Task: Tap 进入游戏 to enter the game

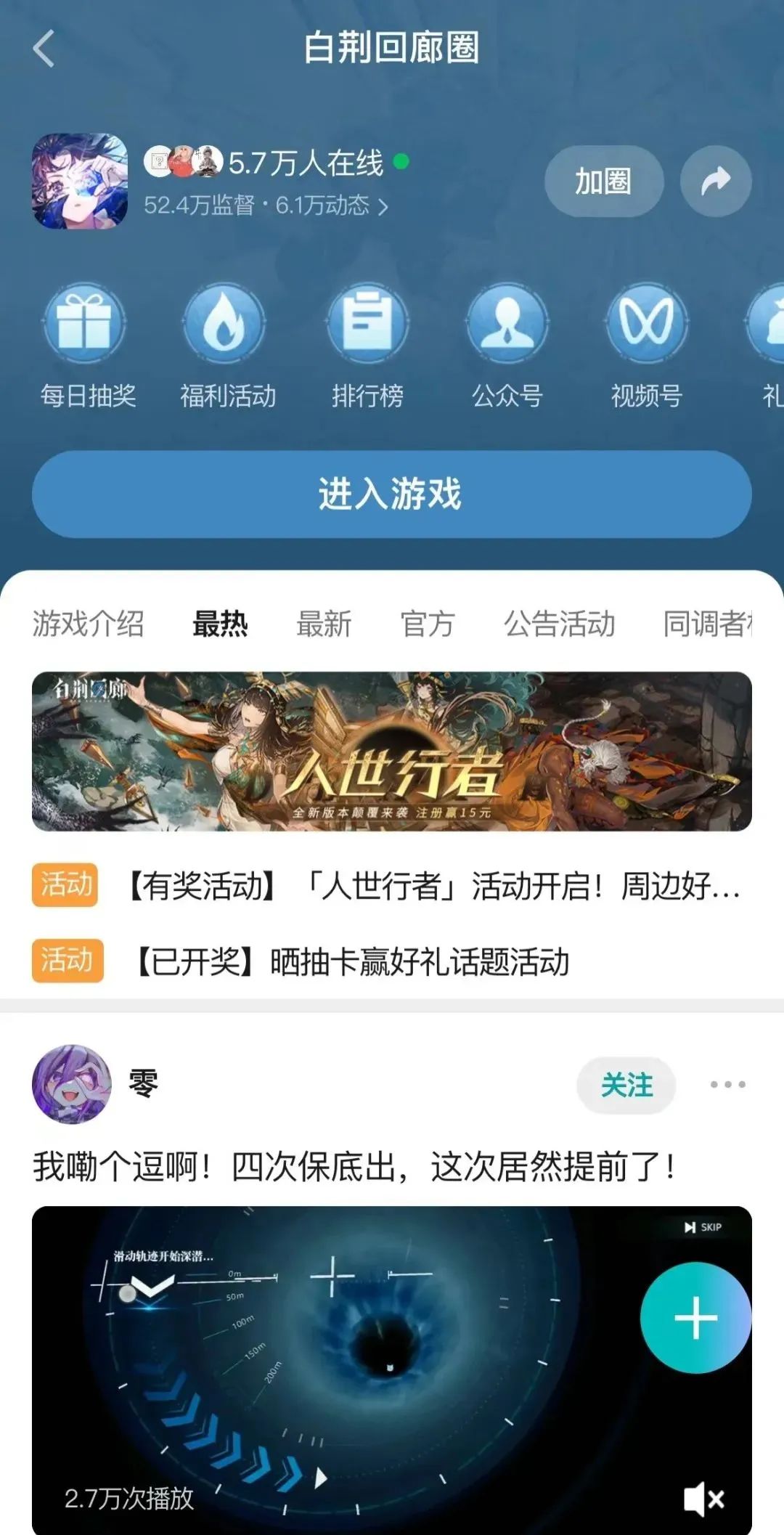Action: [x=391, y=494]
